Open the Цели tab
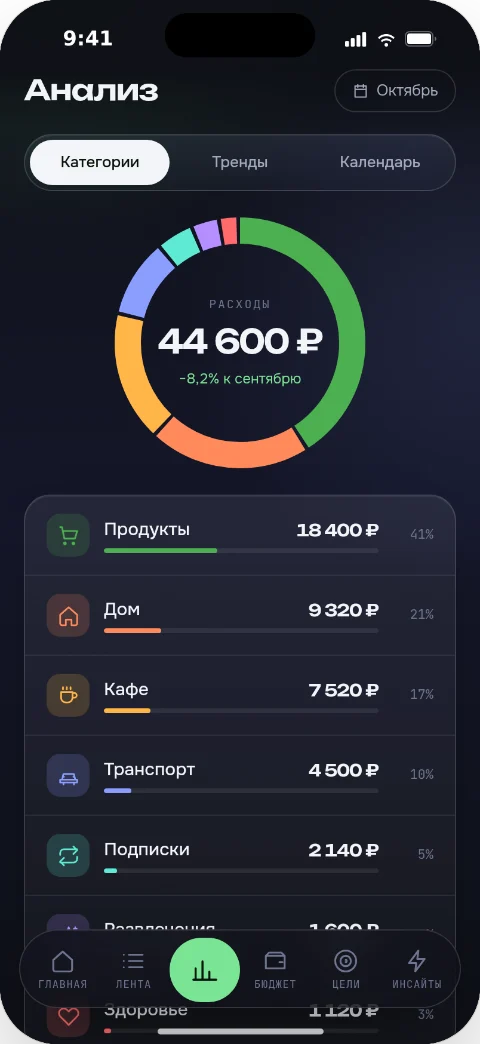This screenshot has width=480, height=1044. 346,969
